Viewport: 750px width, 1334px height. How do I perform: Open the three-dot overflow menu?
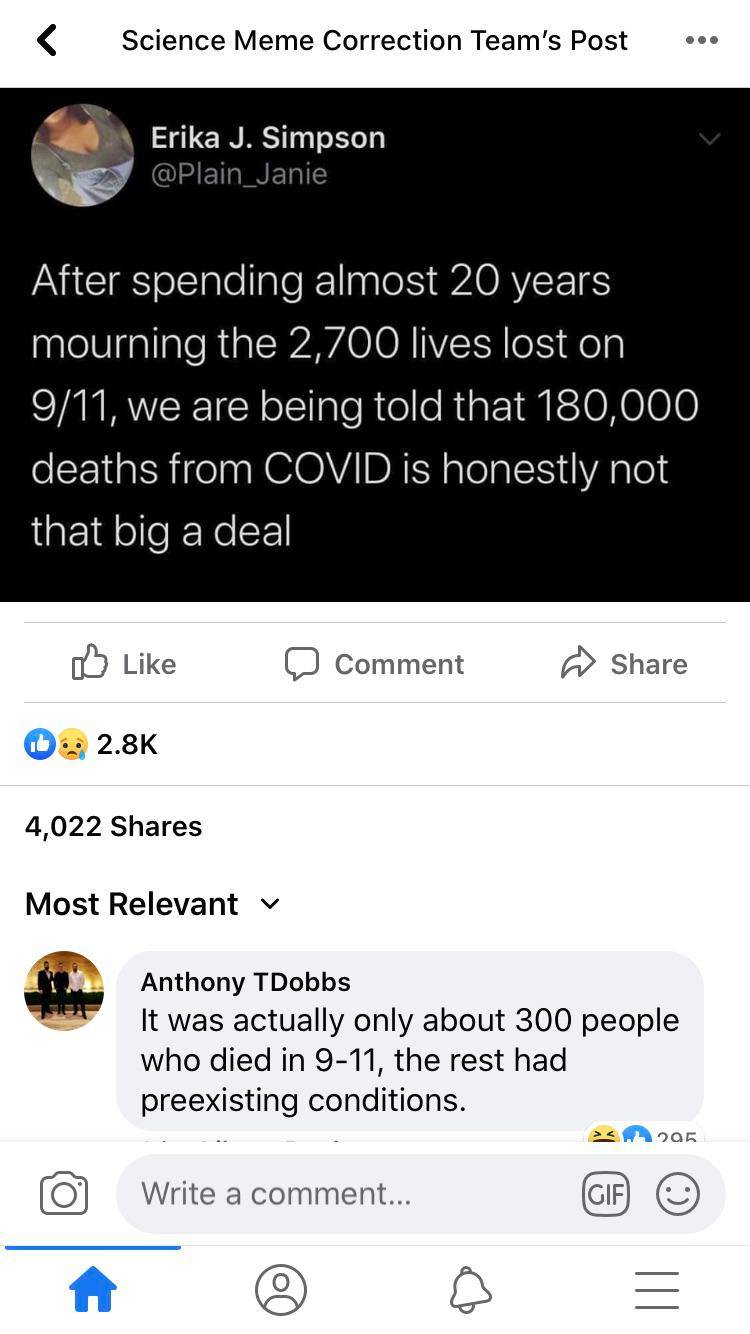[x=701, y=40]
